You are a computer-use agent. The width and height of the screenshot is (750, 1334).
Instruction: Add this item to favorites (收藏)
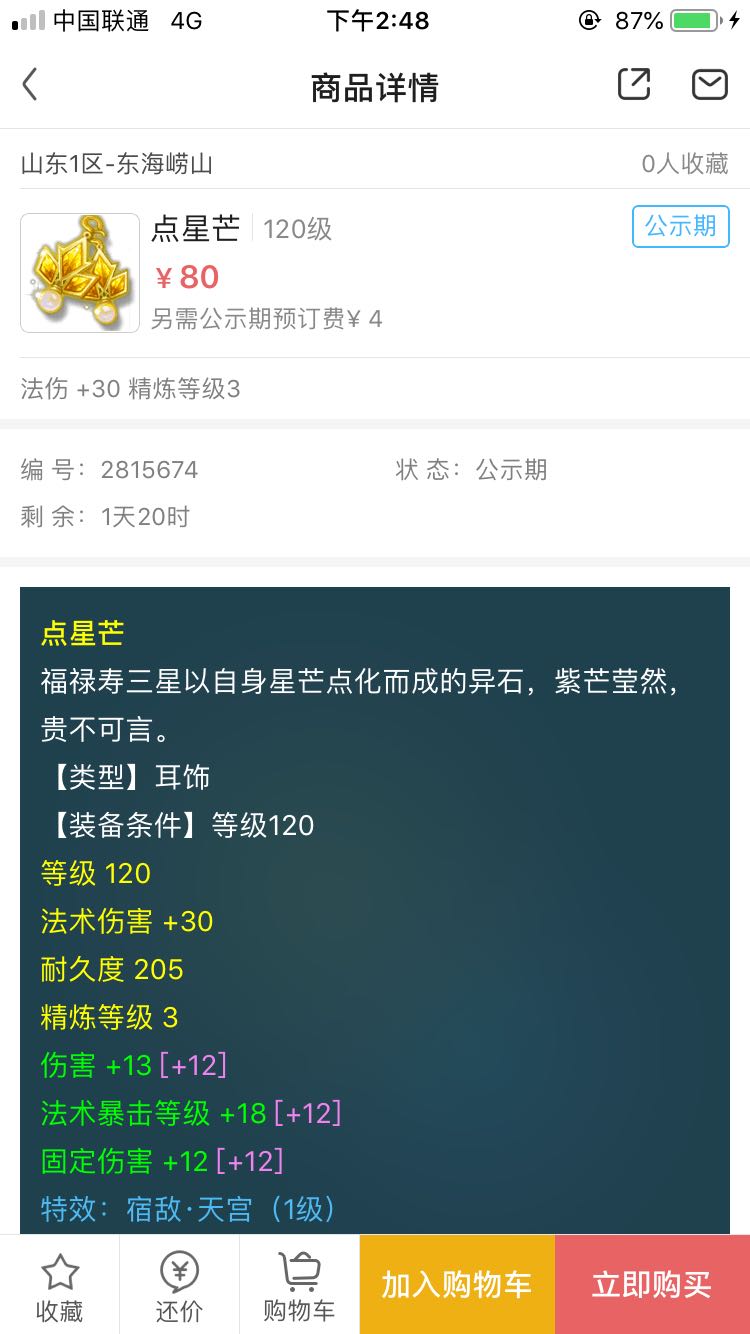coord(59,1285)
